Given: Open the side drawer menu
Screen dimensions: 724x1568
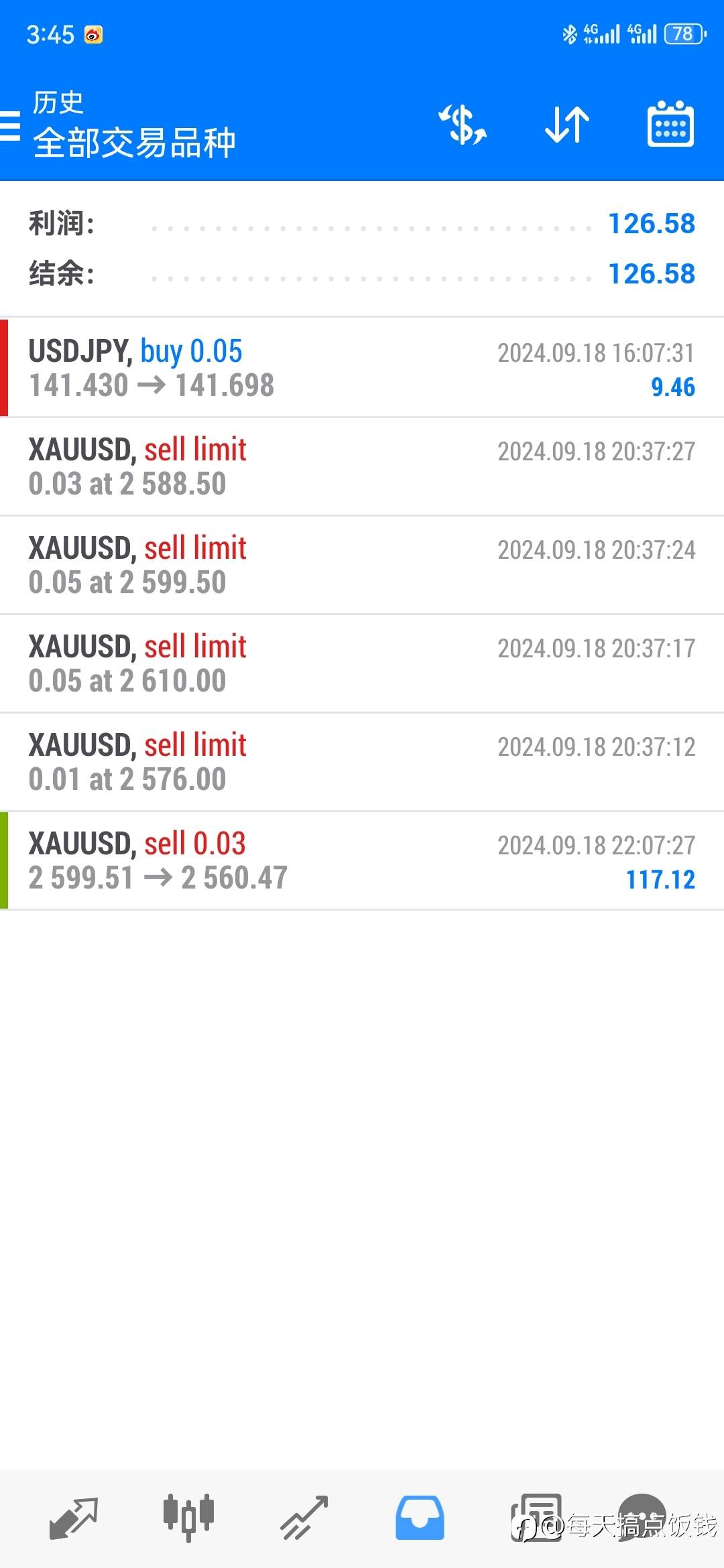Looking at the screenshot, I should 11,125.
